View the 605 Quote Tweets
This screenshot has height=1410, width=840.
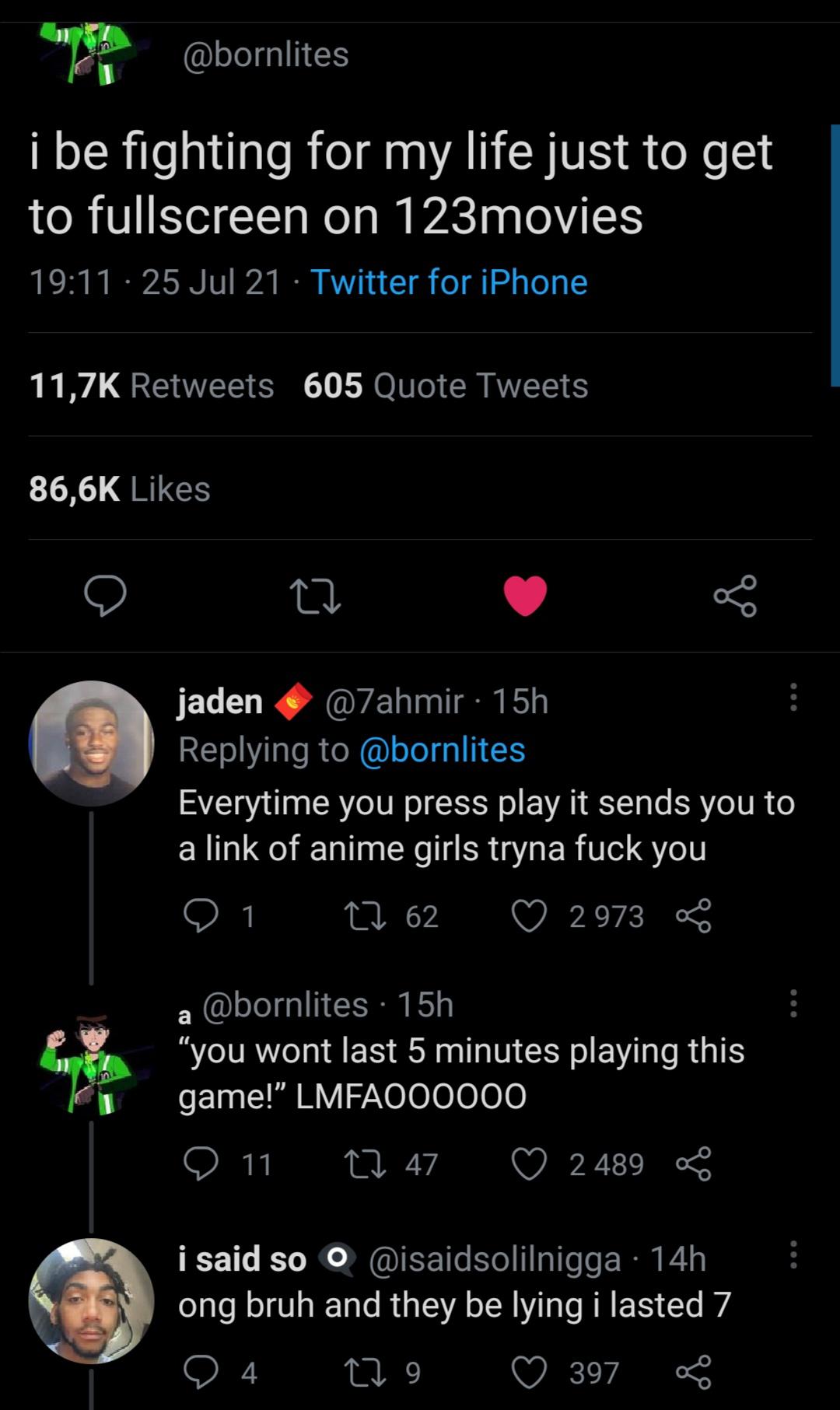[446, 386]
